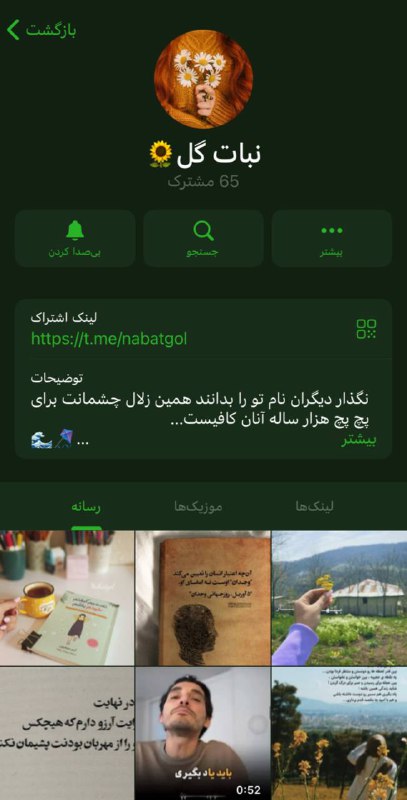Open the بیشتر more options button
Viewport: 407px width, 800px height.
(332, 238)
